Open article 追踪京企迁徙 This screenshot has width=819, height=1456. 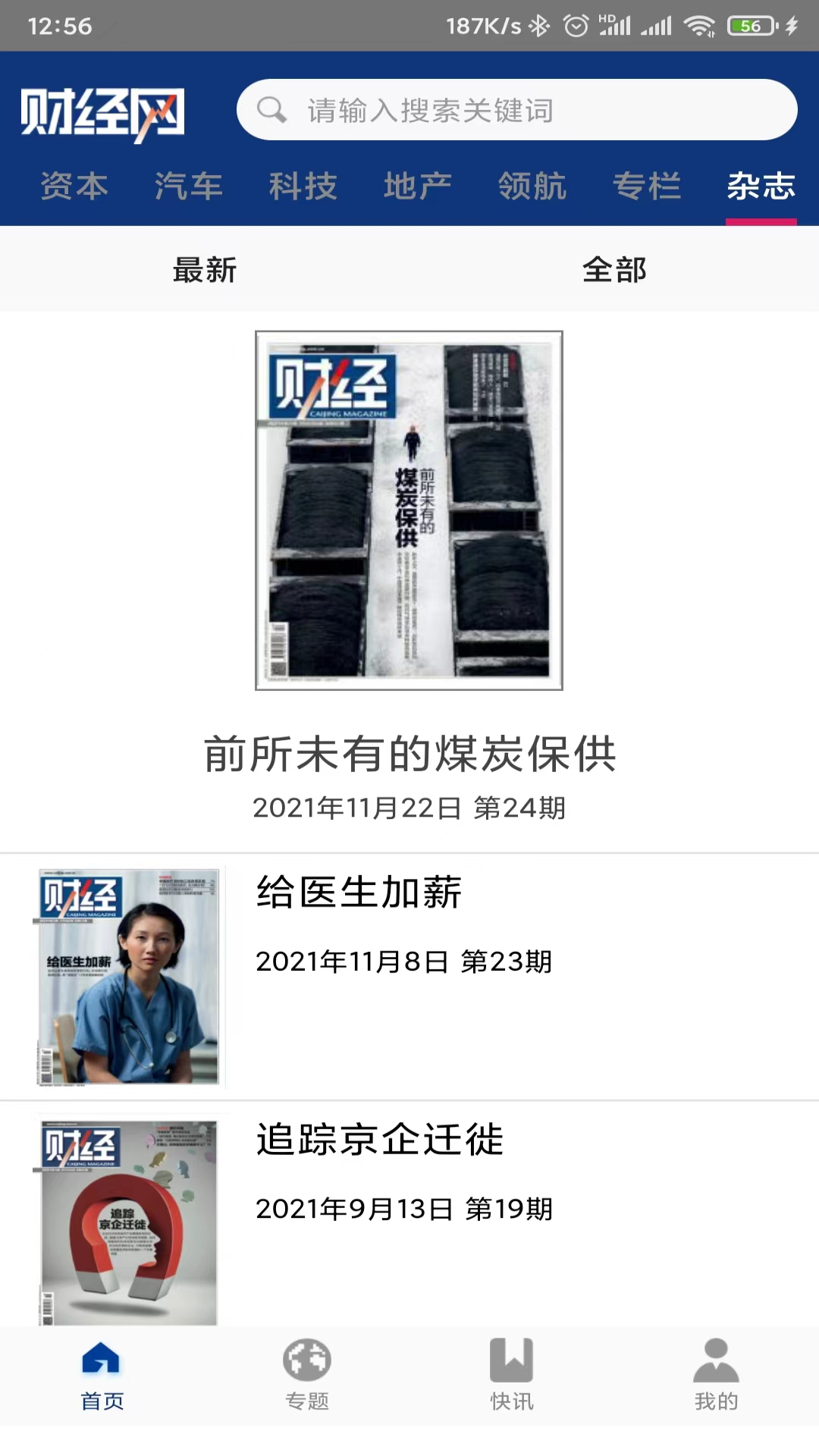click(x=378, y=1141)
